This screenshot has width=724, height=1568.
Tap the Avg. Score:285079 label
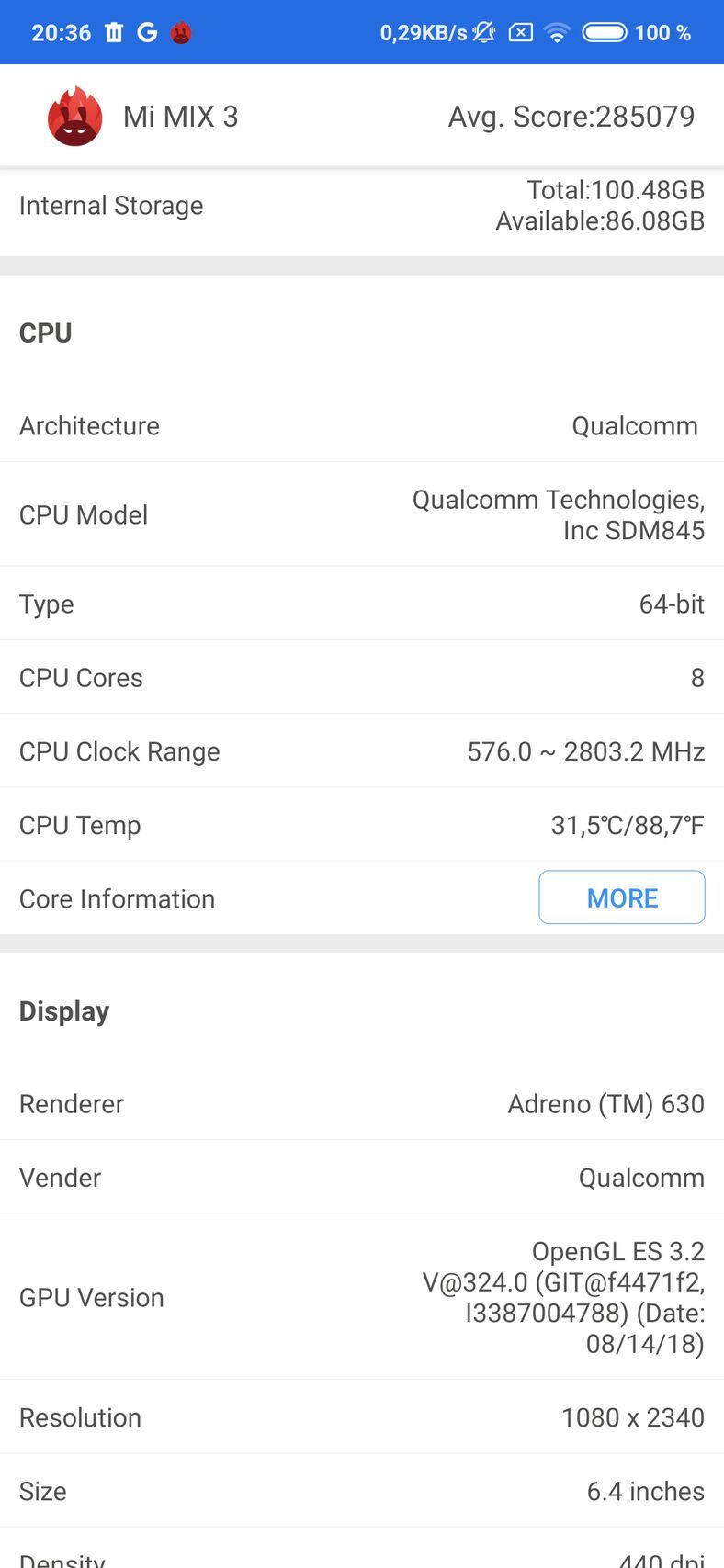571,116
